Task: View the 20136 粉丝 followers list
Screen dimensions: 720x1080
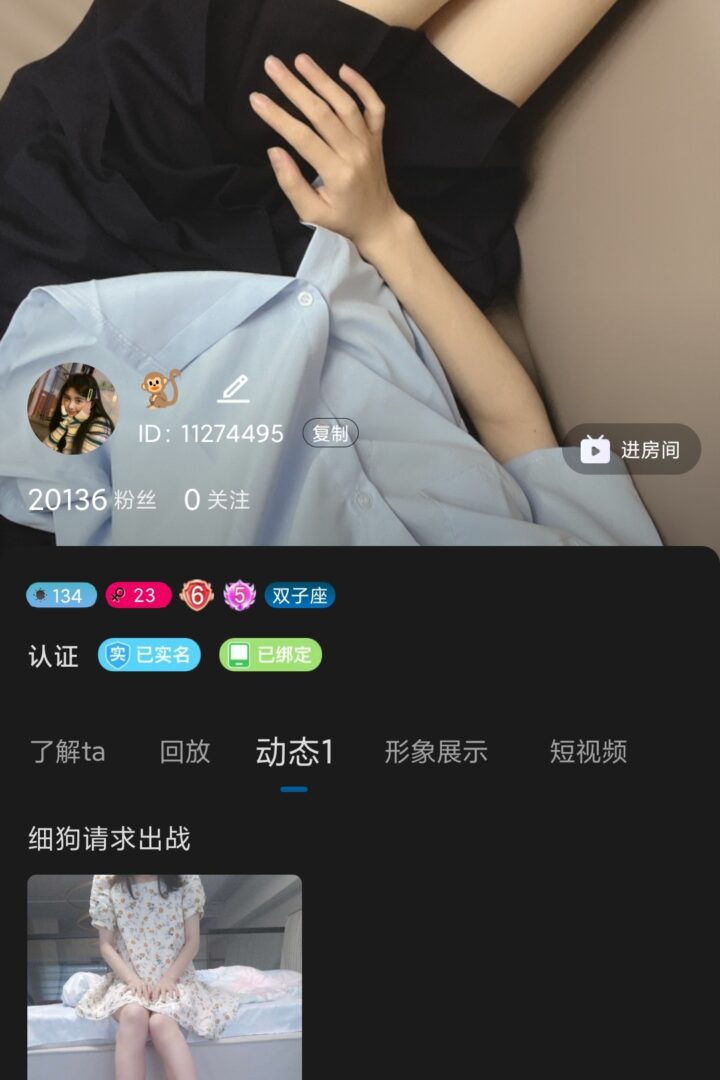Action: [x=92, y=500]
